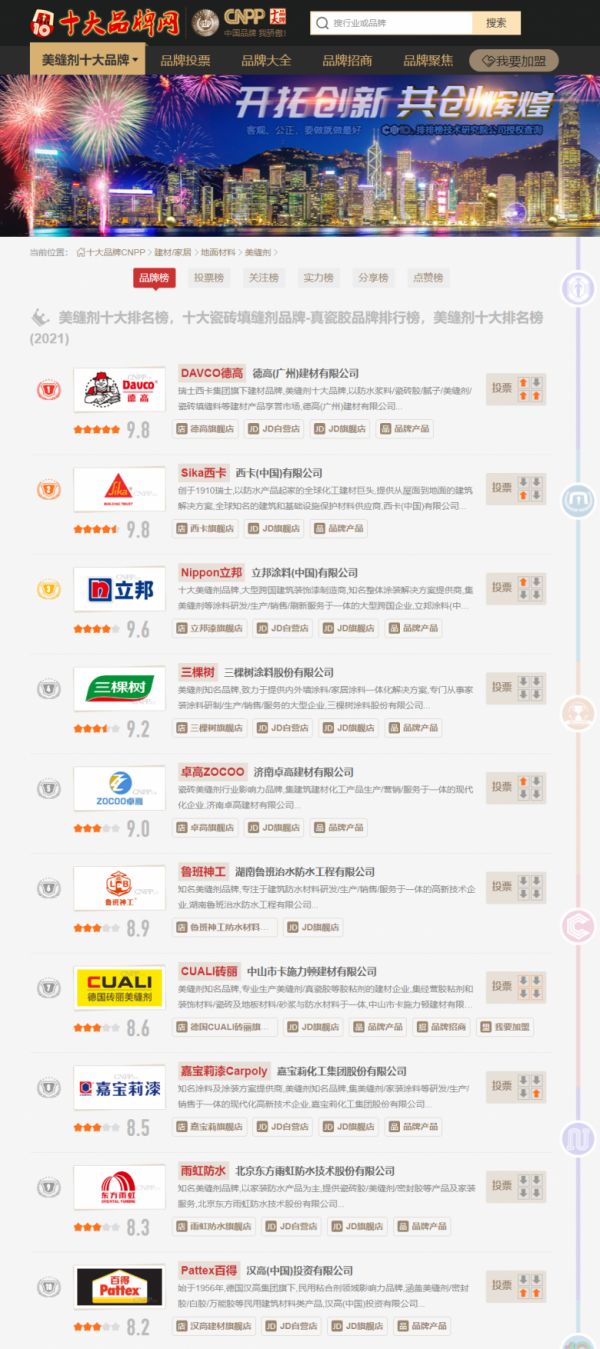Open 品牌聚焦 section

tap(428, 60)
